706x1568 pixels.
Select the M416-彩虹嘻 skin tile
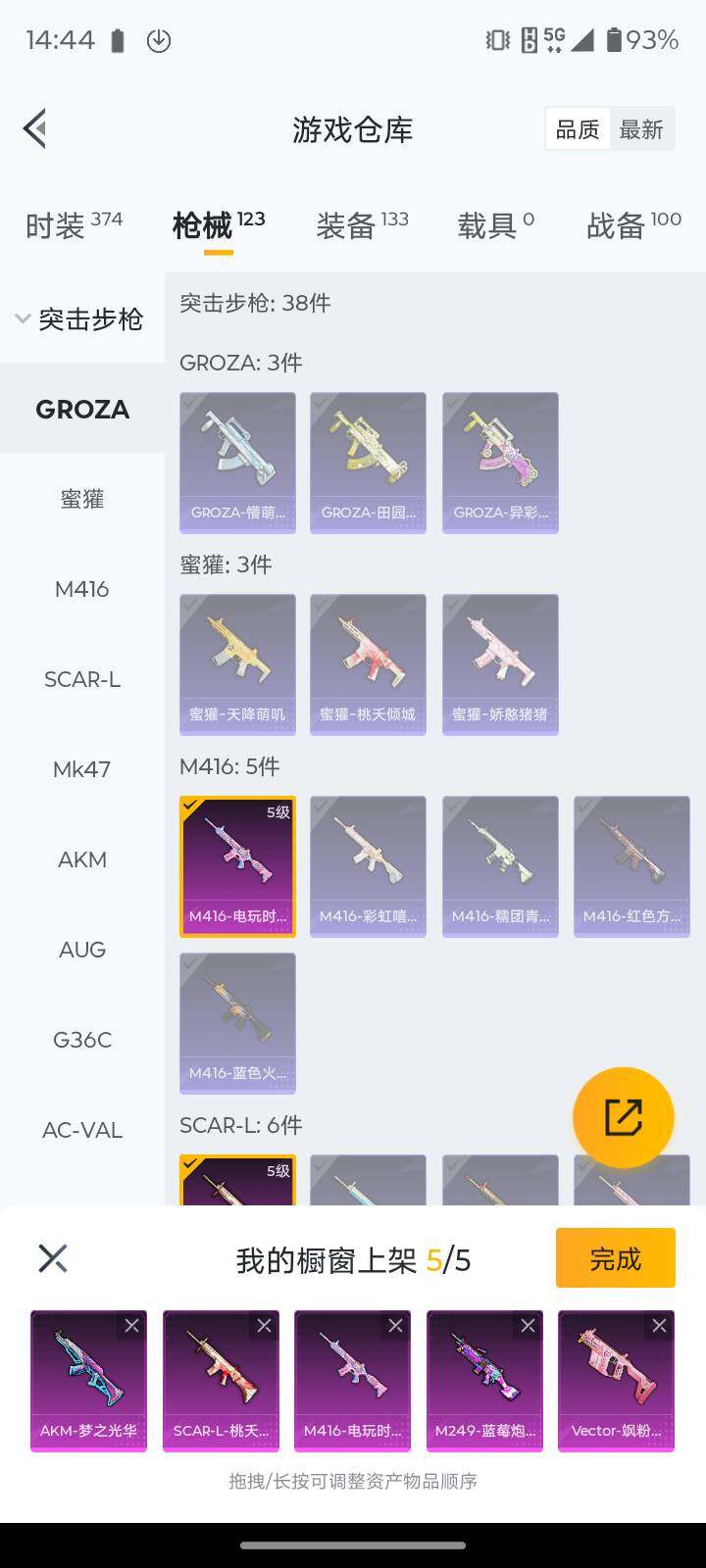point(368,866)
